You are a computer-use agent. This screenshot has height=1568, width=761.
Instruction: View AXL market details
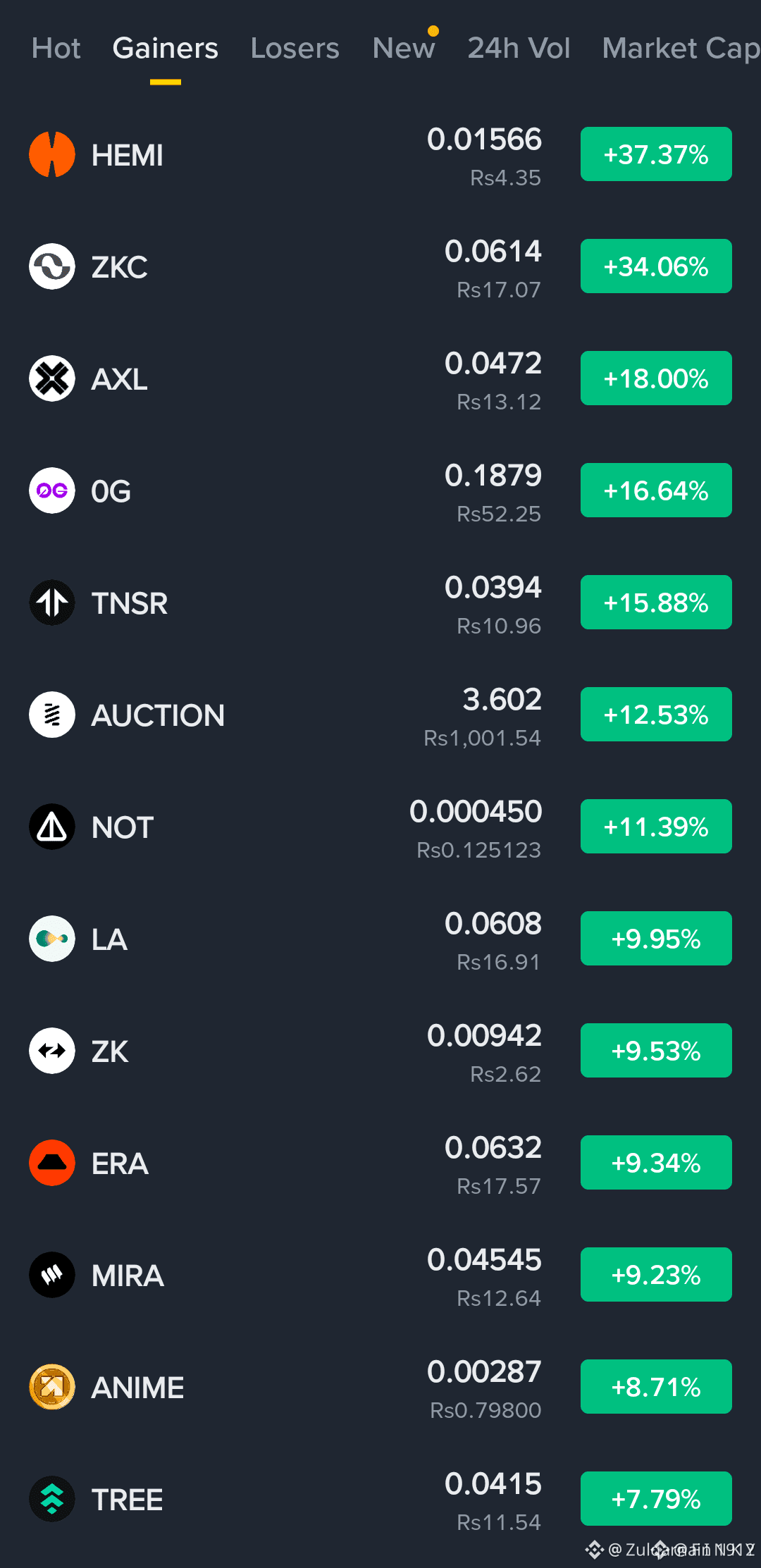(x=380, y=378)
